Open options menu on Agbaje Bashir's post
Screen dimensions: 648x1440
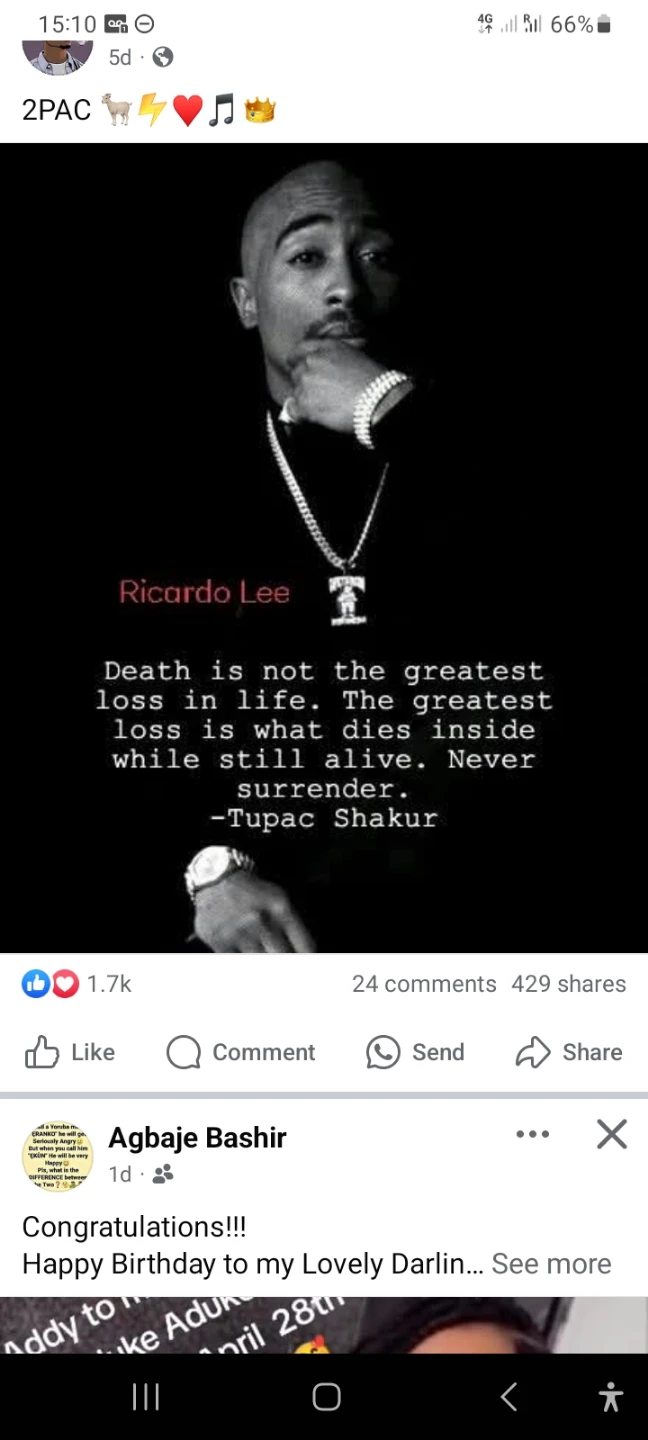click(532, 1134)
